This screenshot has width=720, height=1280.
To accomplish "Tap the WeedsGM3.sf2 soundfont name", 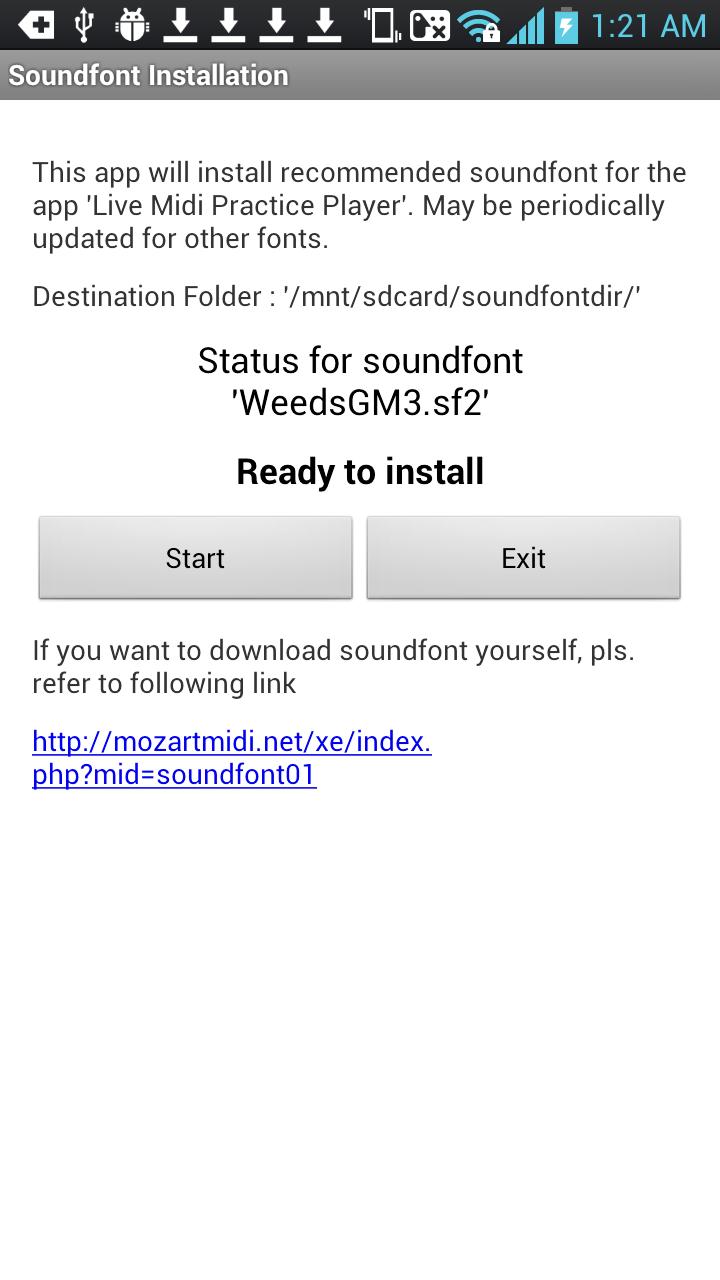I will [x=360, y=396].
